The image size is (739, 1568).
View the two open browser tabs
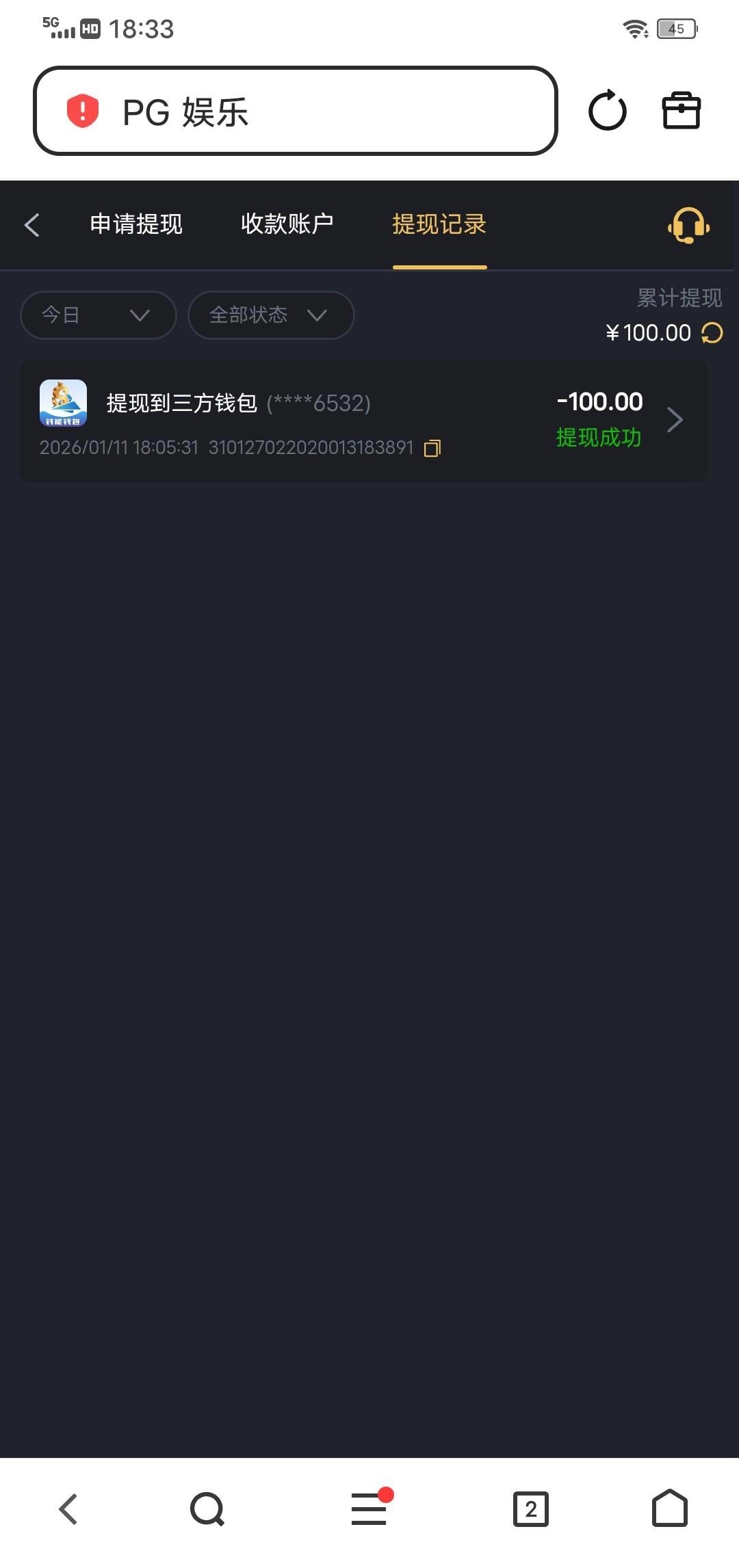(531, 1509)
